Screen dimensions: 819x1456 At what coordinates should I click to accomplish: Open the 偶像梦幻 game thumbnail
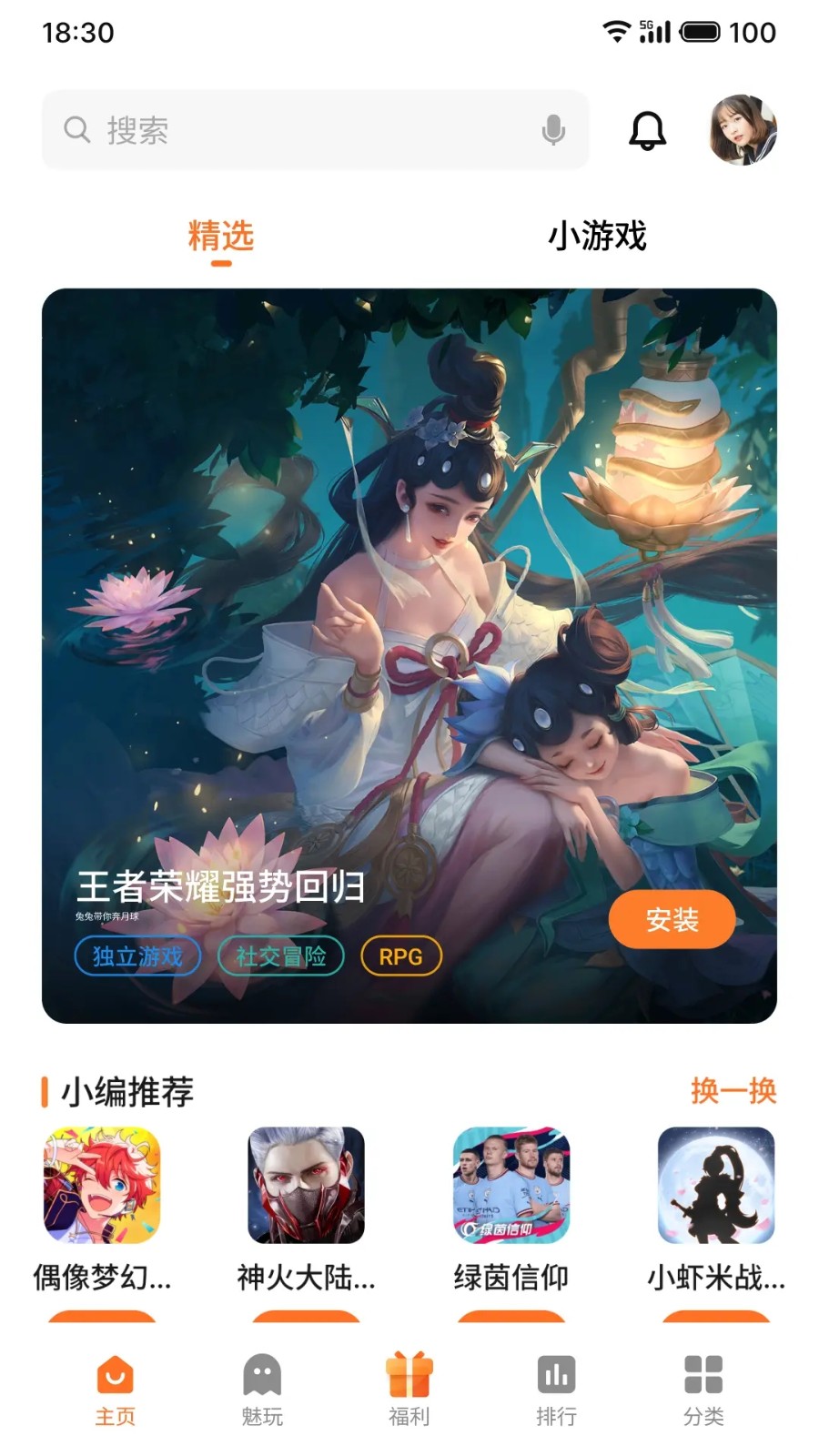(x=101, y=1184)
